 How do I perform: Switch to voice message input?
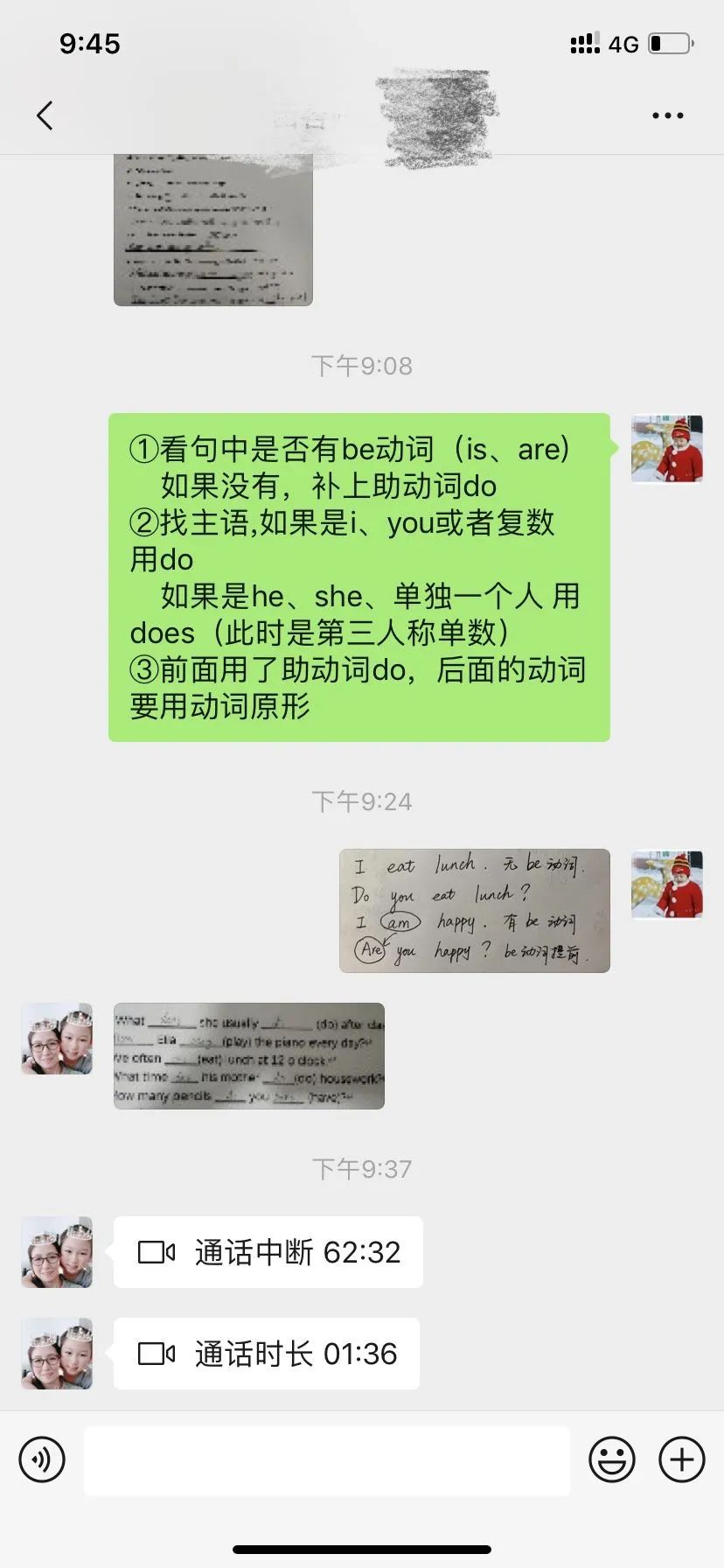pos(42,1459)
